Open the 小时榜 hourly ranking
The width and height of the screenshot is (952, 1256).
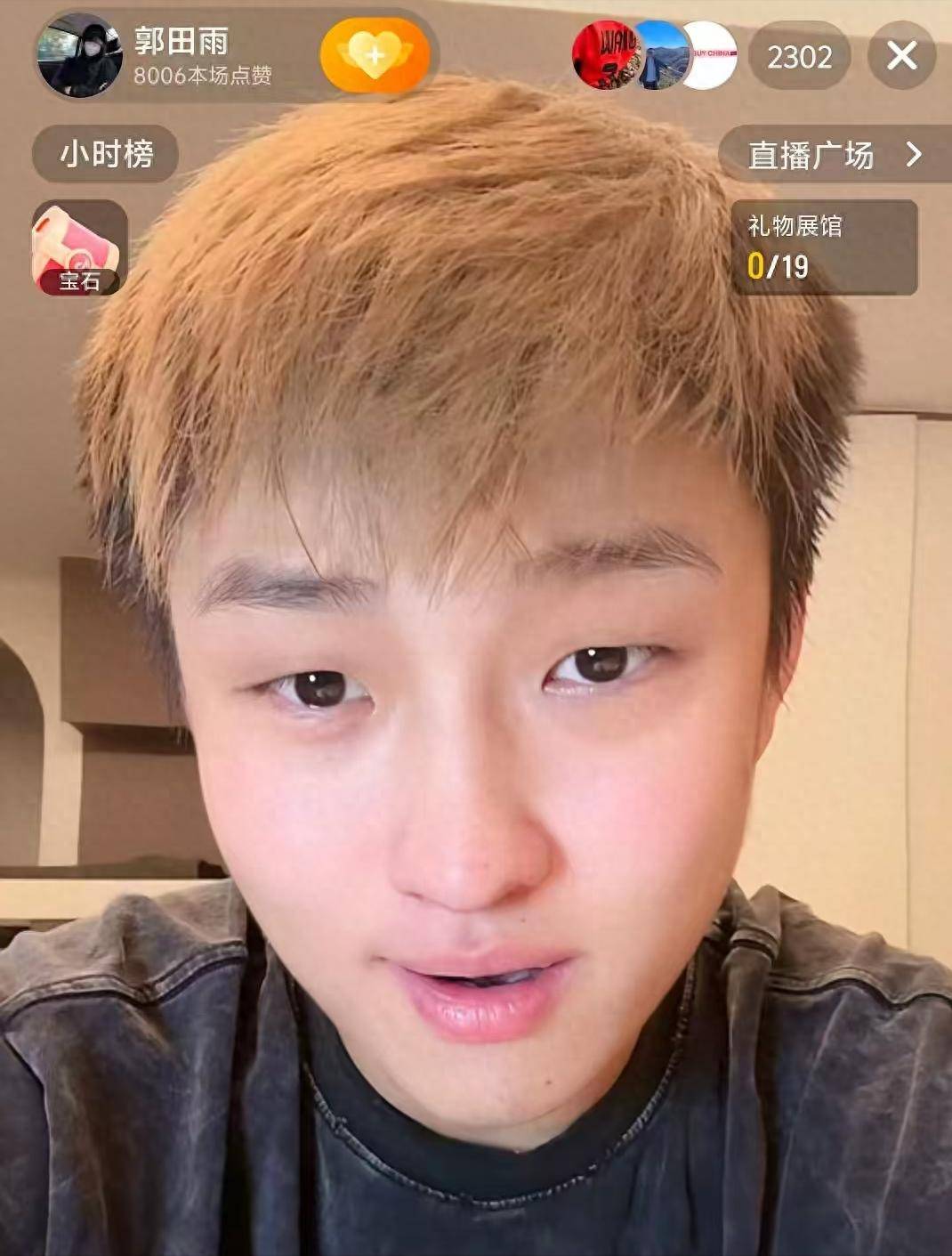click(106, 154)
